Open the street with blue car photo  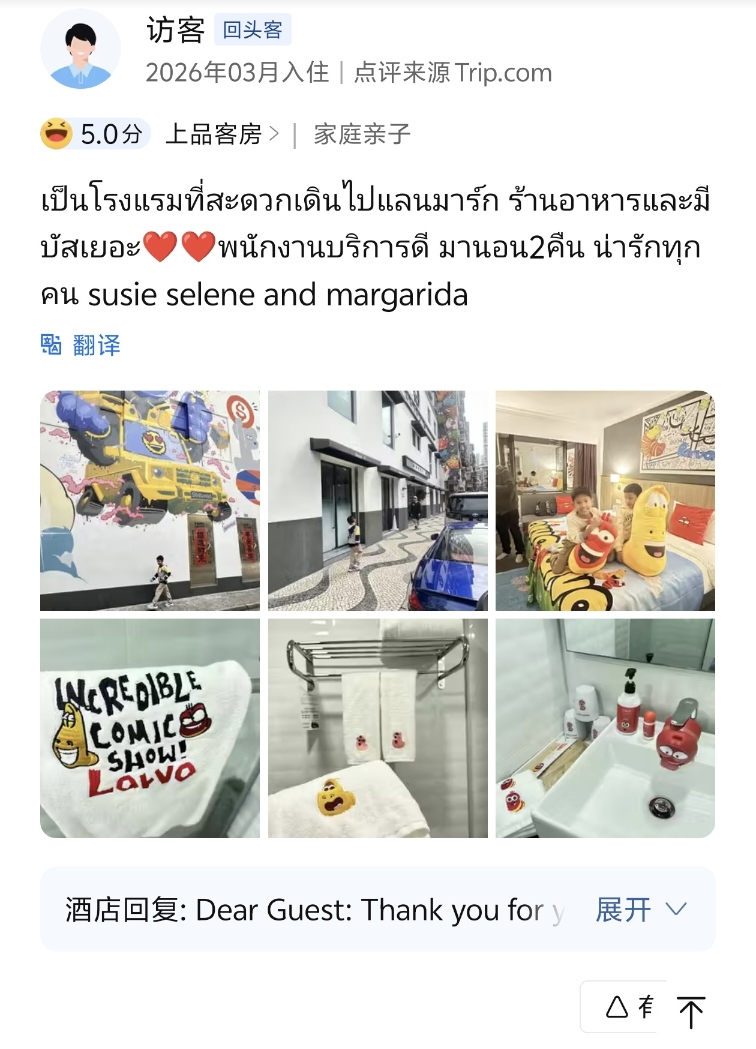click(x=377, y=500)
